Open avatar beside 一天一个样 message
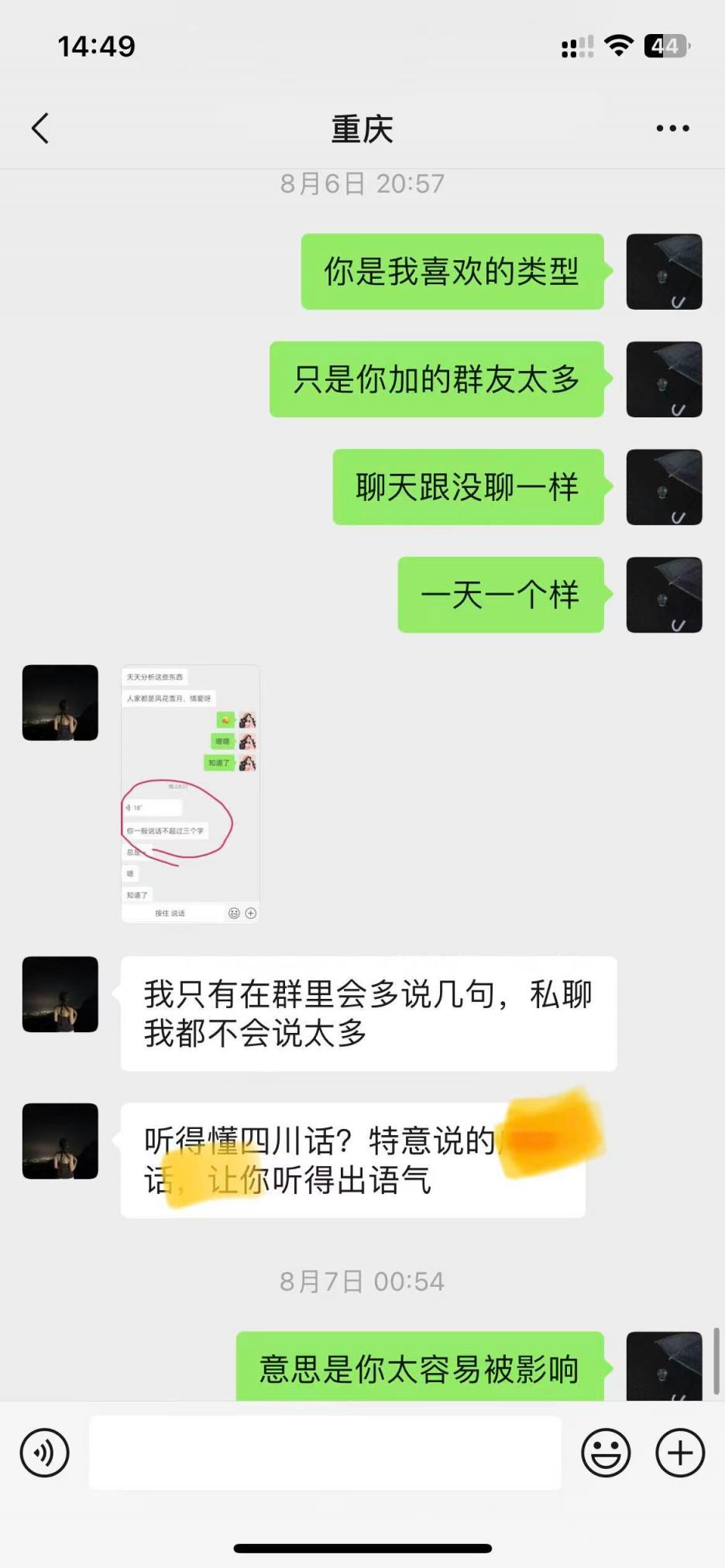 pyautogui.click(x=664, y=595)
